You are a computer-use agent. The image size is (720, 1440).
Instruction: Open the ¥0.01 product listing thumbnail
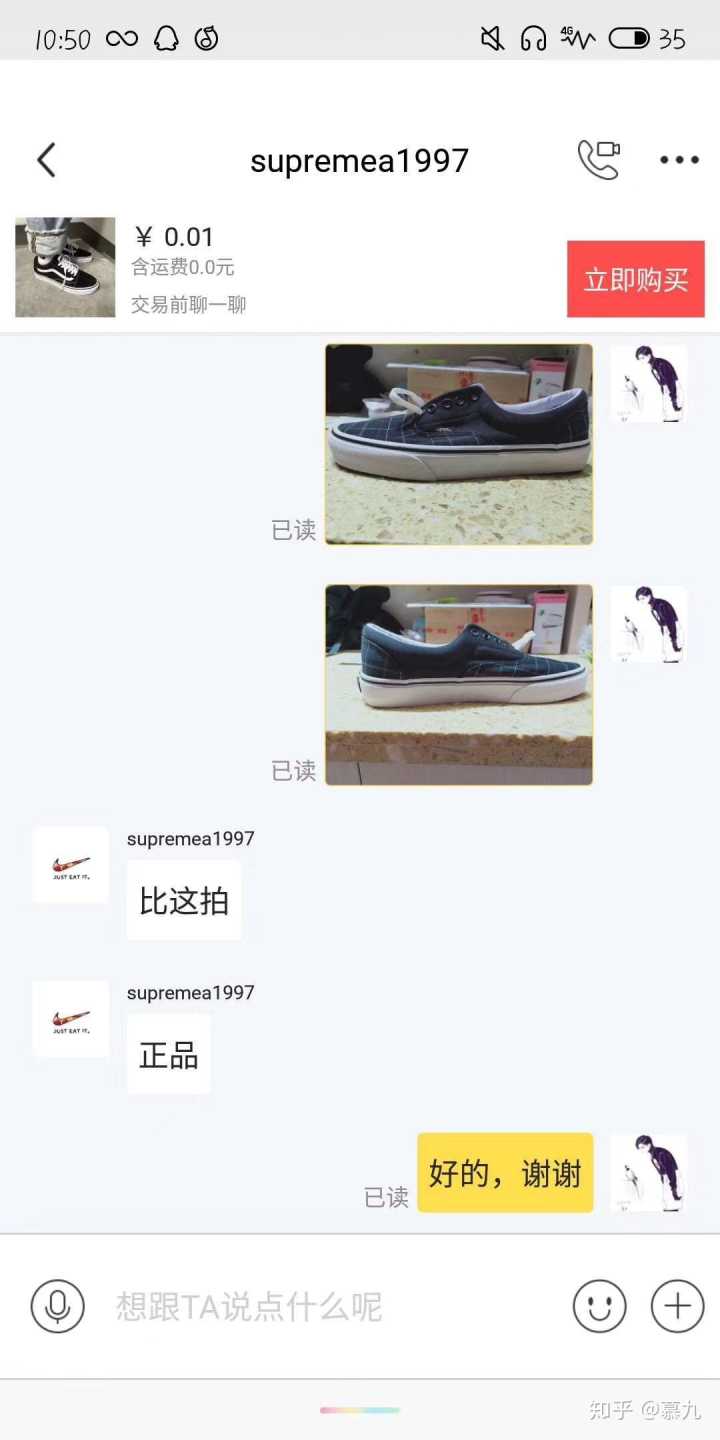(65, 267)
